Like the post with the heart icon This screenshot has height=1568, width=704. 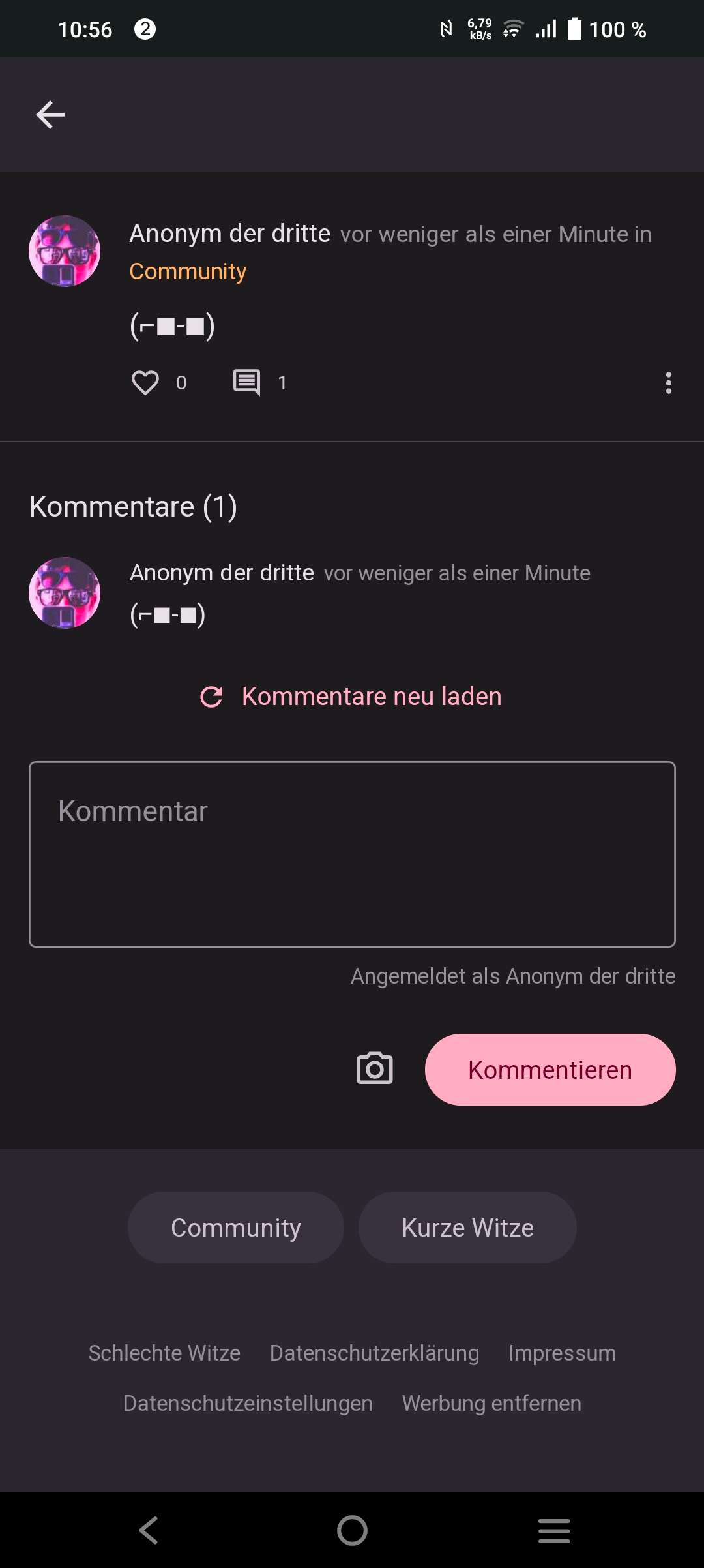[145, 383]
